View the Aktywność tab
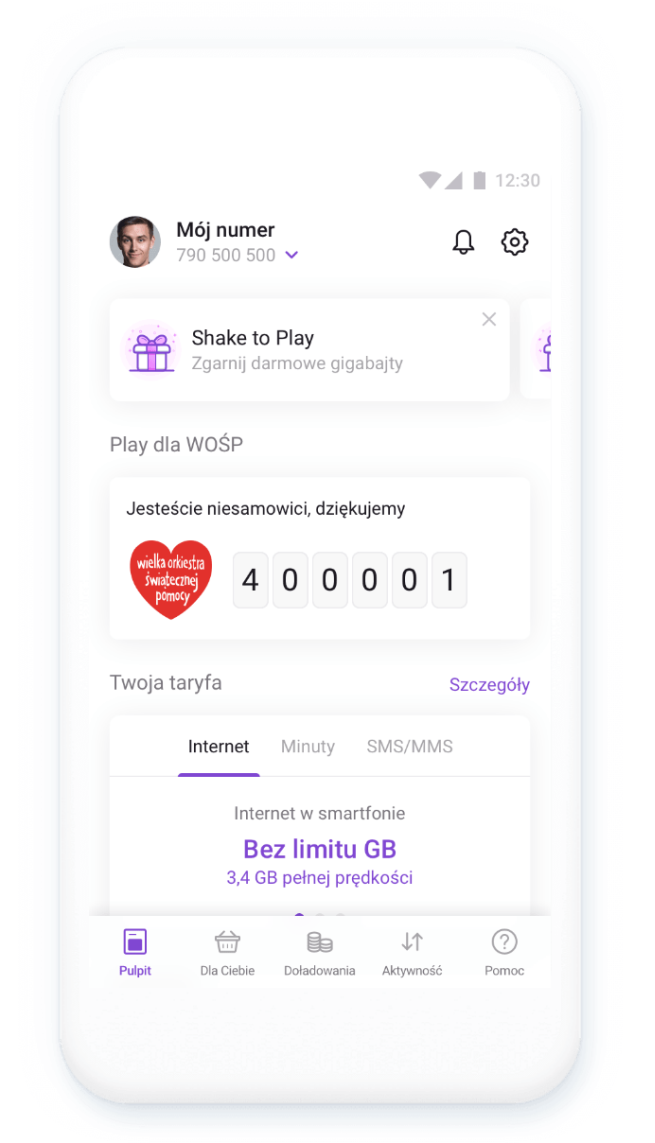655x1143 pixels. (x=412, y=952)
